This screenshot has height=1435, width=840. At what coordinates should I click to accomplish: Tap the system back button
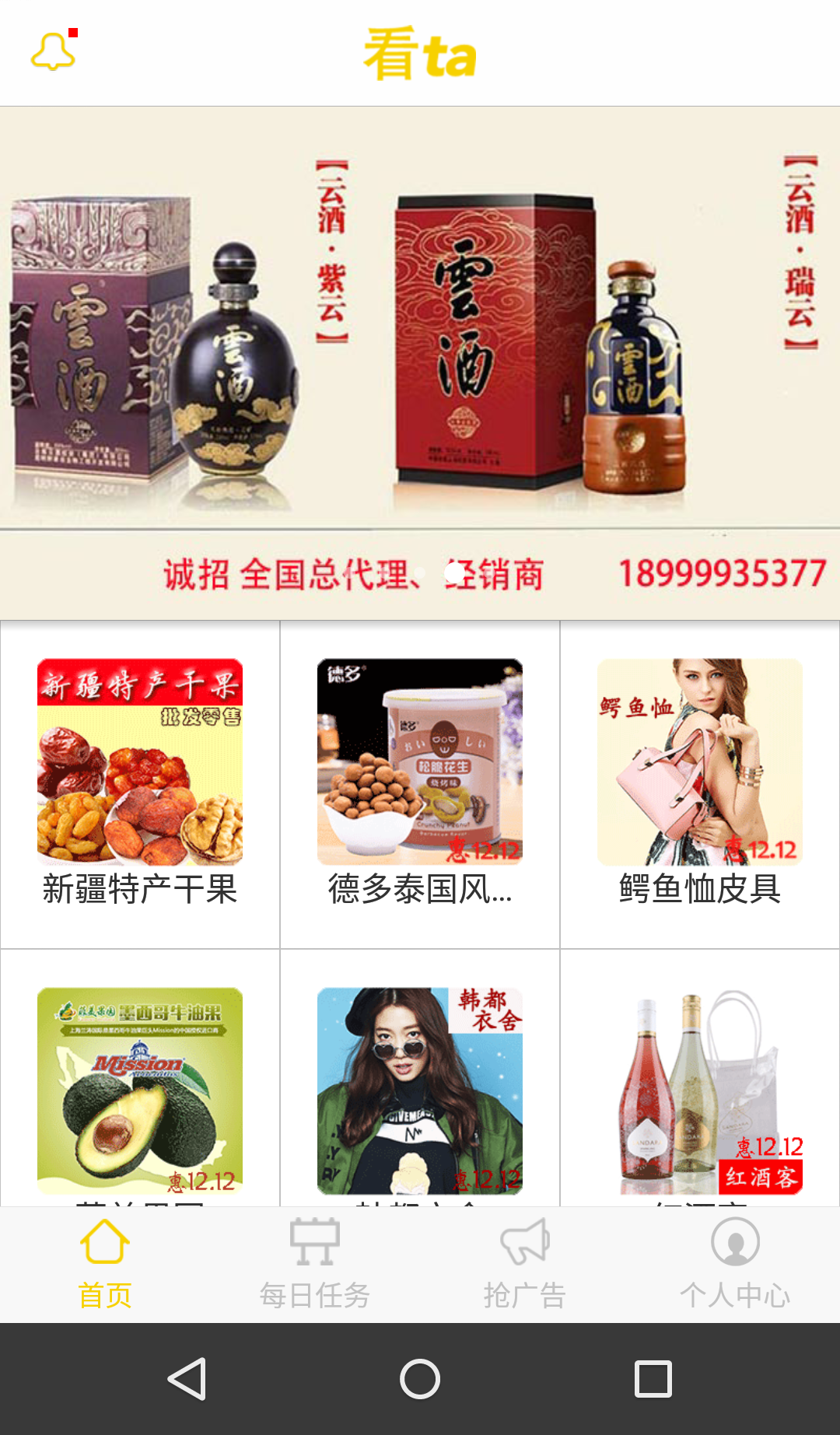click(187, 1379)
